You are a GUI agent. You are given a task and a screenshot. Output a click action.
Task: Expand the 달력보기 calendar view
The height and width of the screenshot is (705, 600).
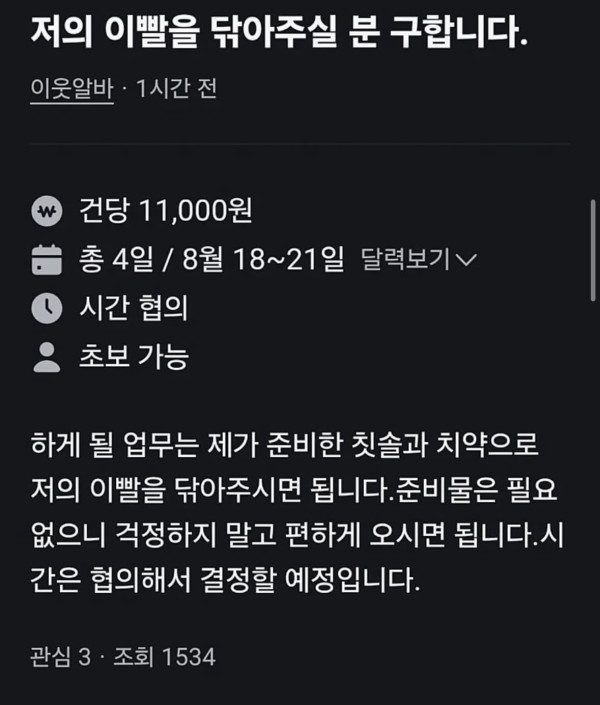(x=418, y=260)
